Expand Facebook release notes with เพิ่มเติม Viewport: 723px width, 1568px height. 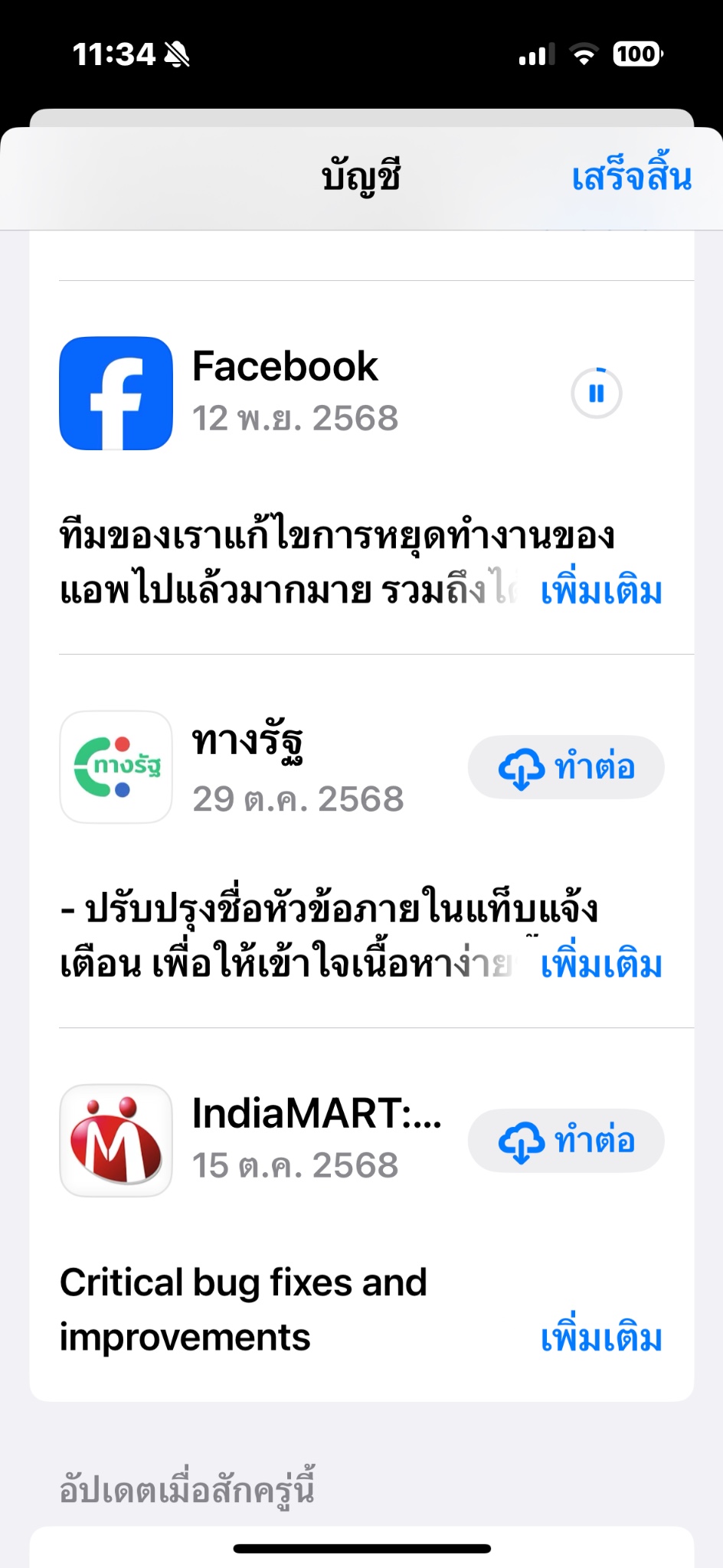pos(601,592)
